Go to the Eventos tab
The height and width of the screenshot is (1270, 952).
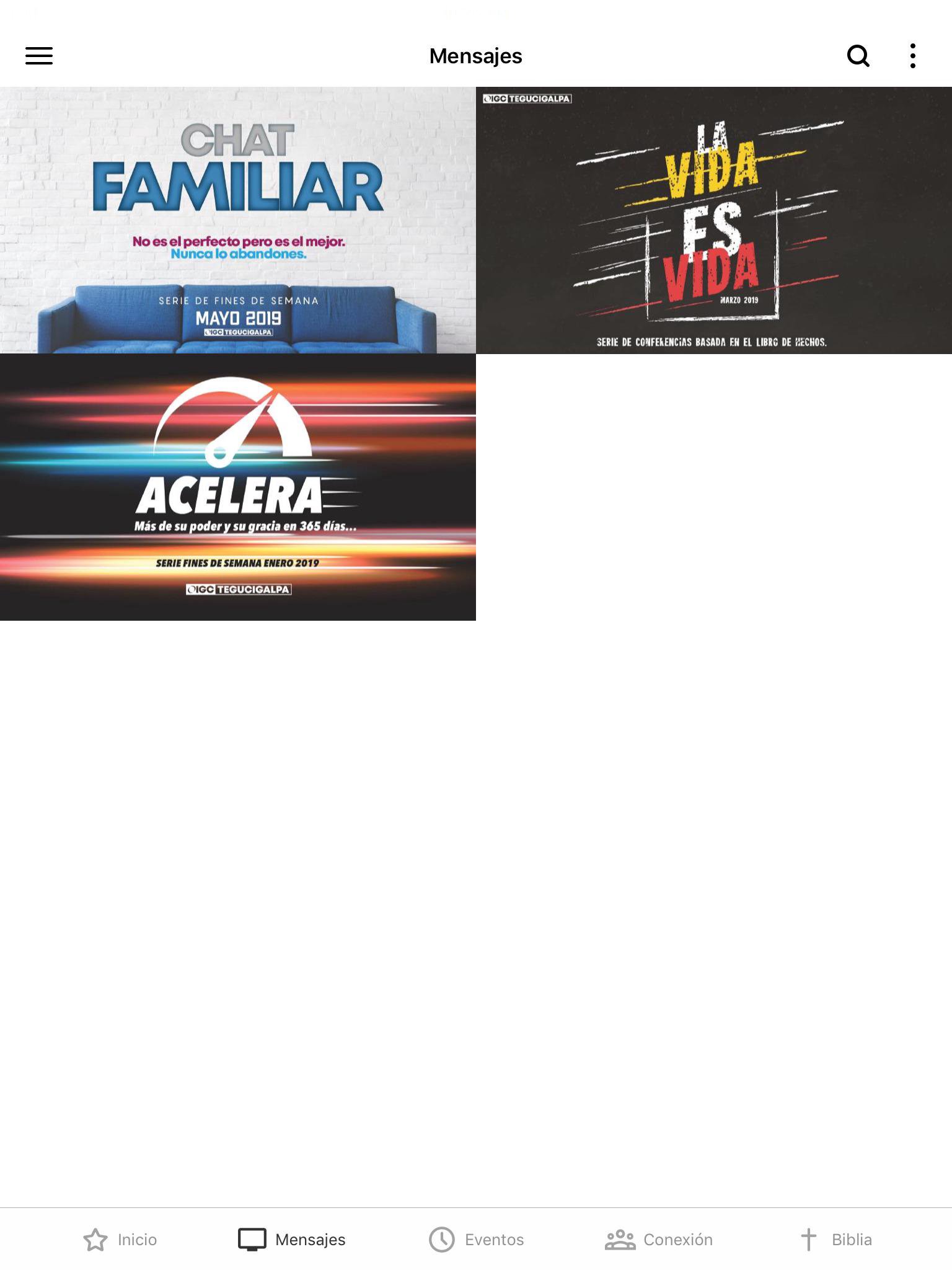click(x=476, y=1239)
